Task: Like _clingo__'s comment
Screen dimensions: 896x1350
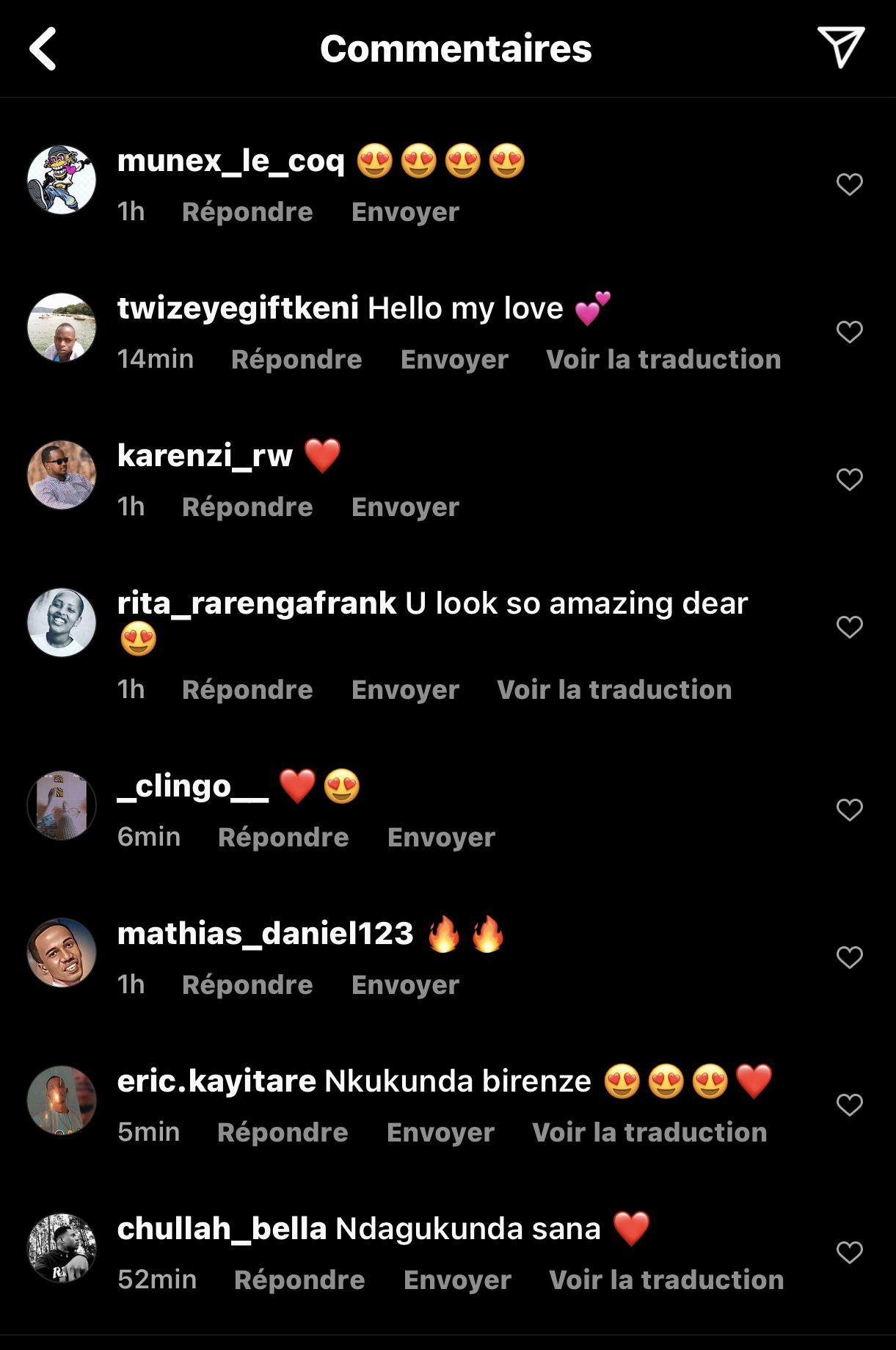Action: coord(849,810)
